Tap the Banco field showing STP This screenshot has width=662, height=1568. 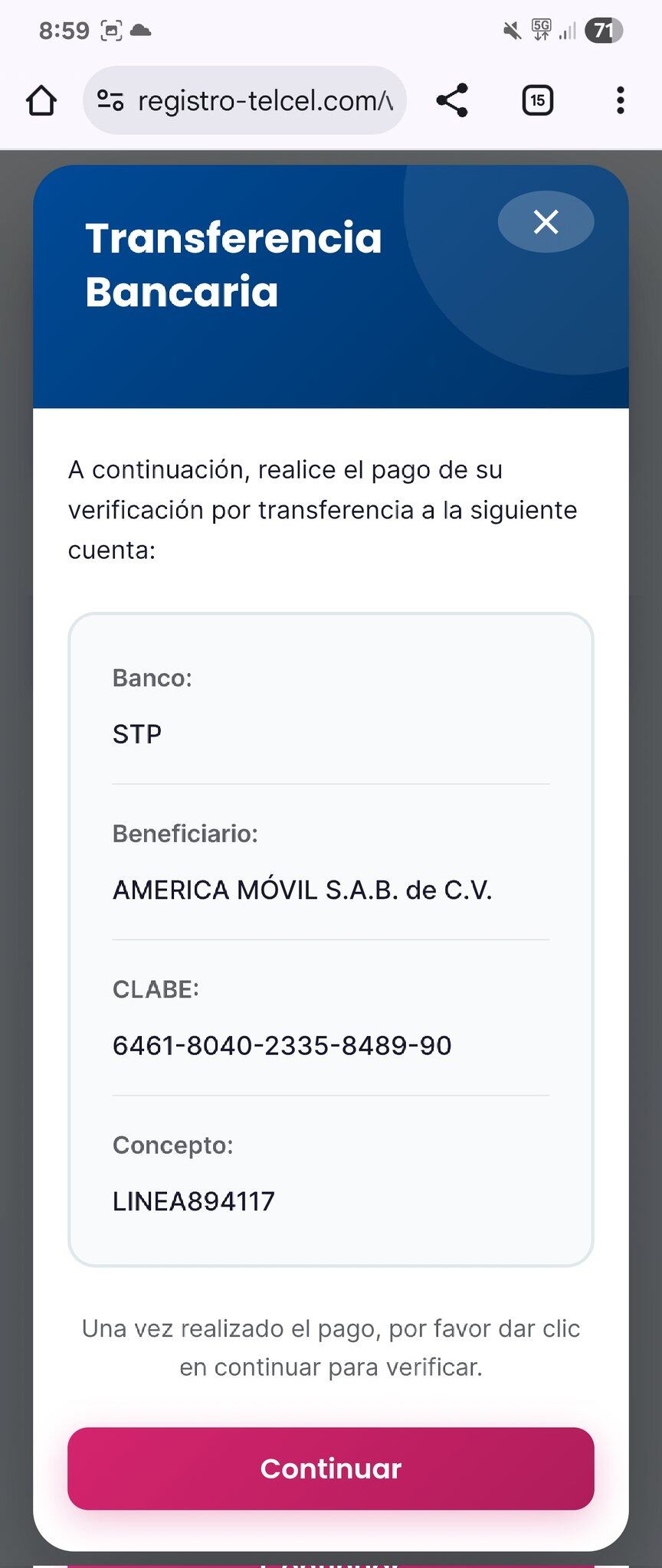[x=137, y=733]
